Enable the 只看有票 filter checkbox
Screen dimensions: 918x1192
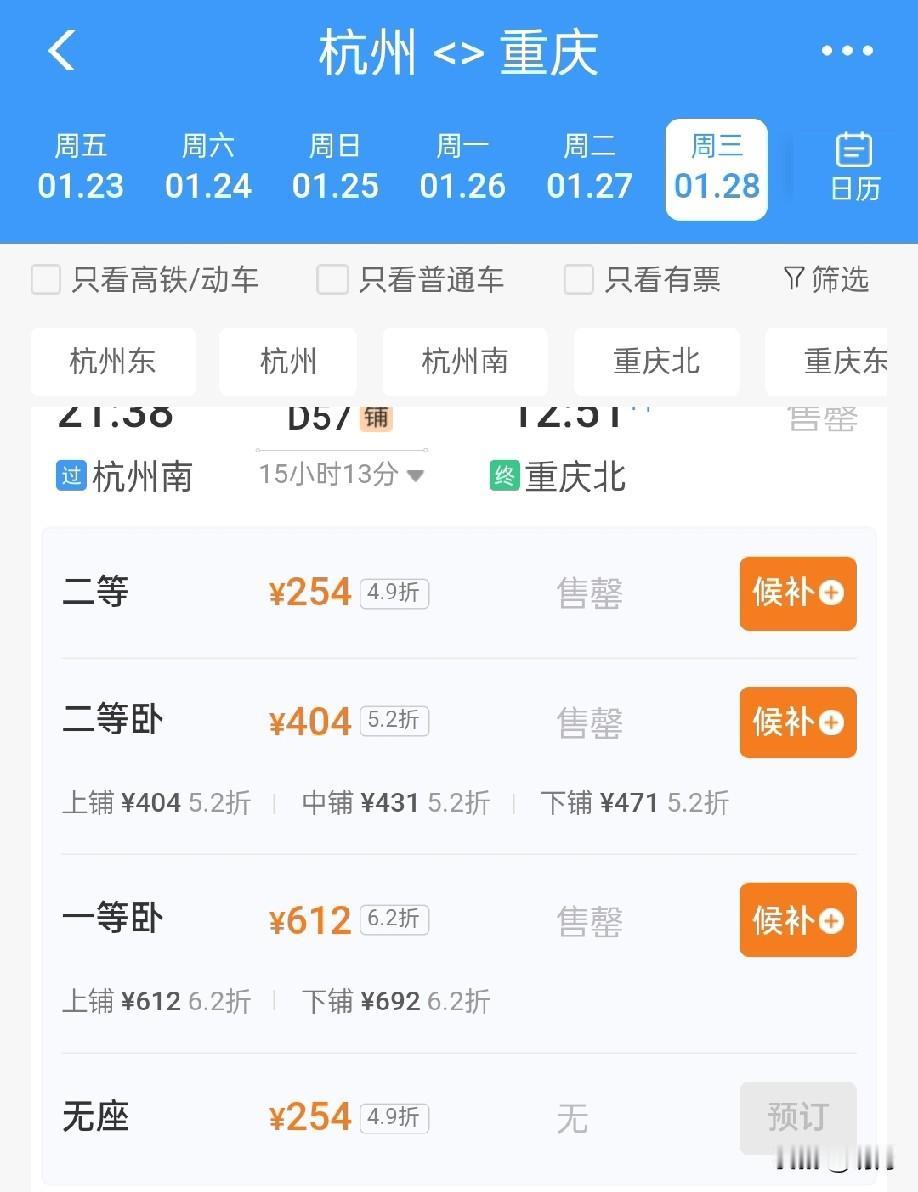[579, 280]
